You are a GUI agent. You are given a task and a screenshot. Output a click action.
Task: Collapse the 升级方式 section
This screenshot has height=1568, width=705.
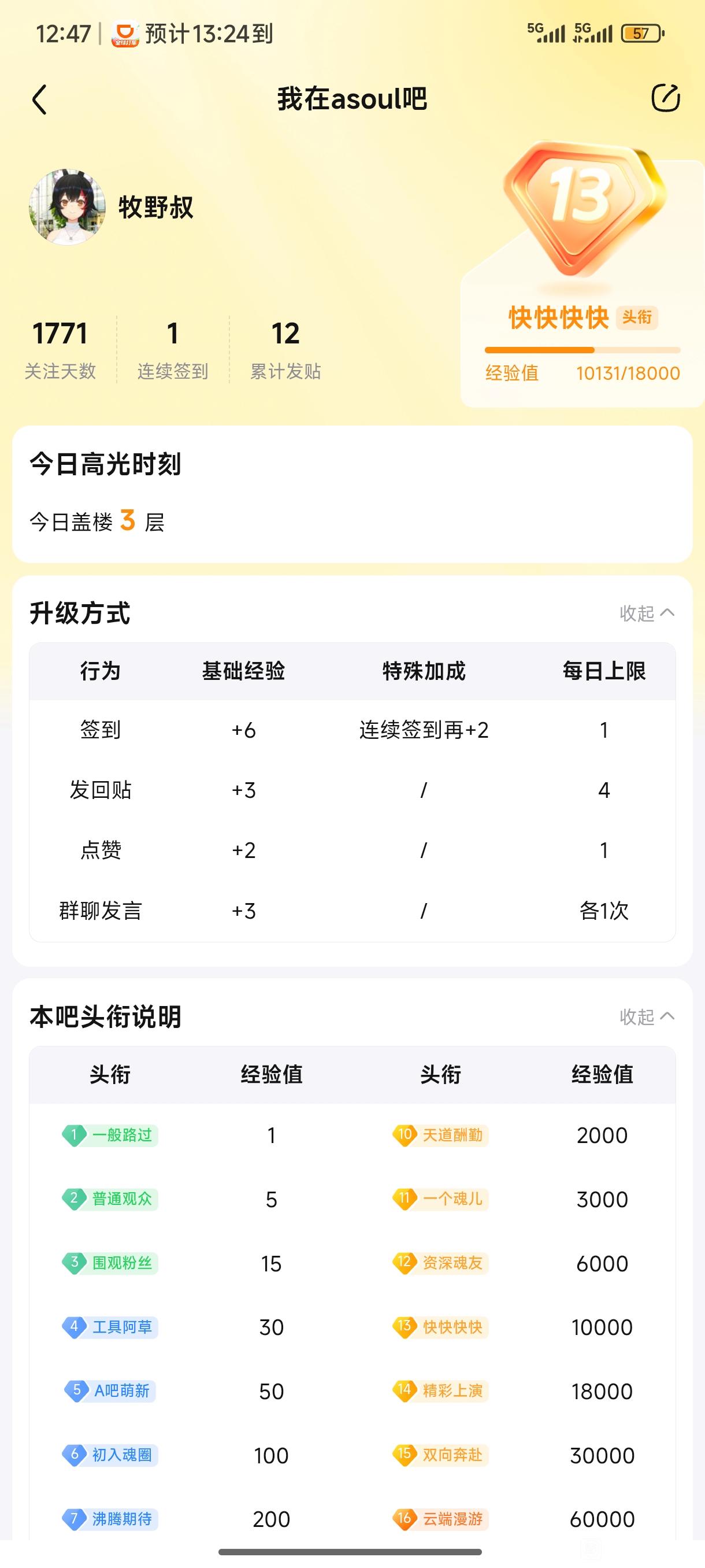coord(647,613)
